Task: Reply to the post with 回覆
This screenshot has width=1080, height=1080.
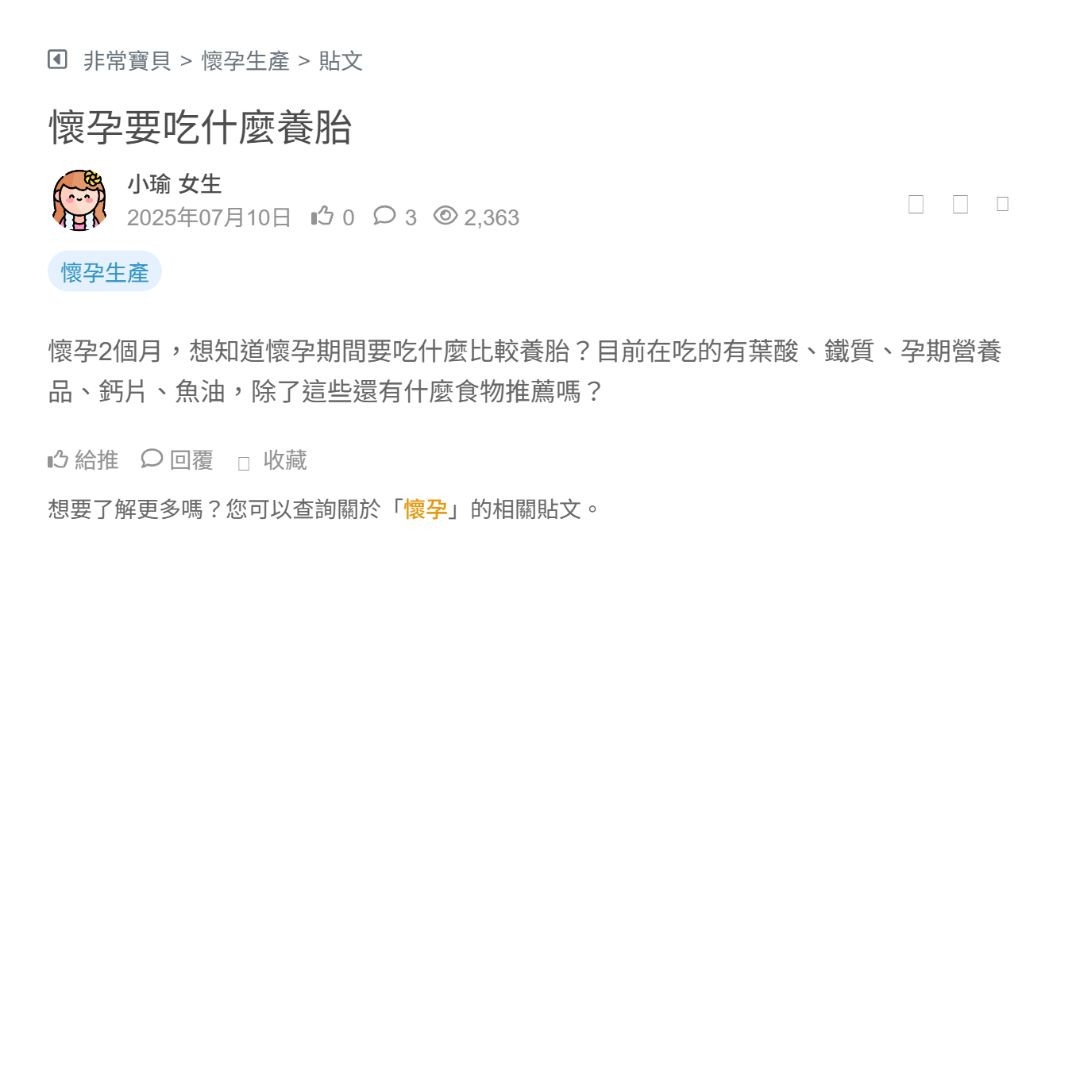Action: tap(178, 460)
